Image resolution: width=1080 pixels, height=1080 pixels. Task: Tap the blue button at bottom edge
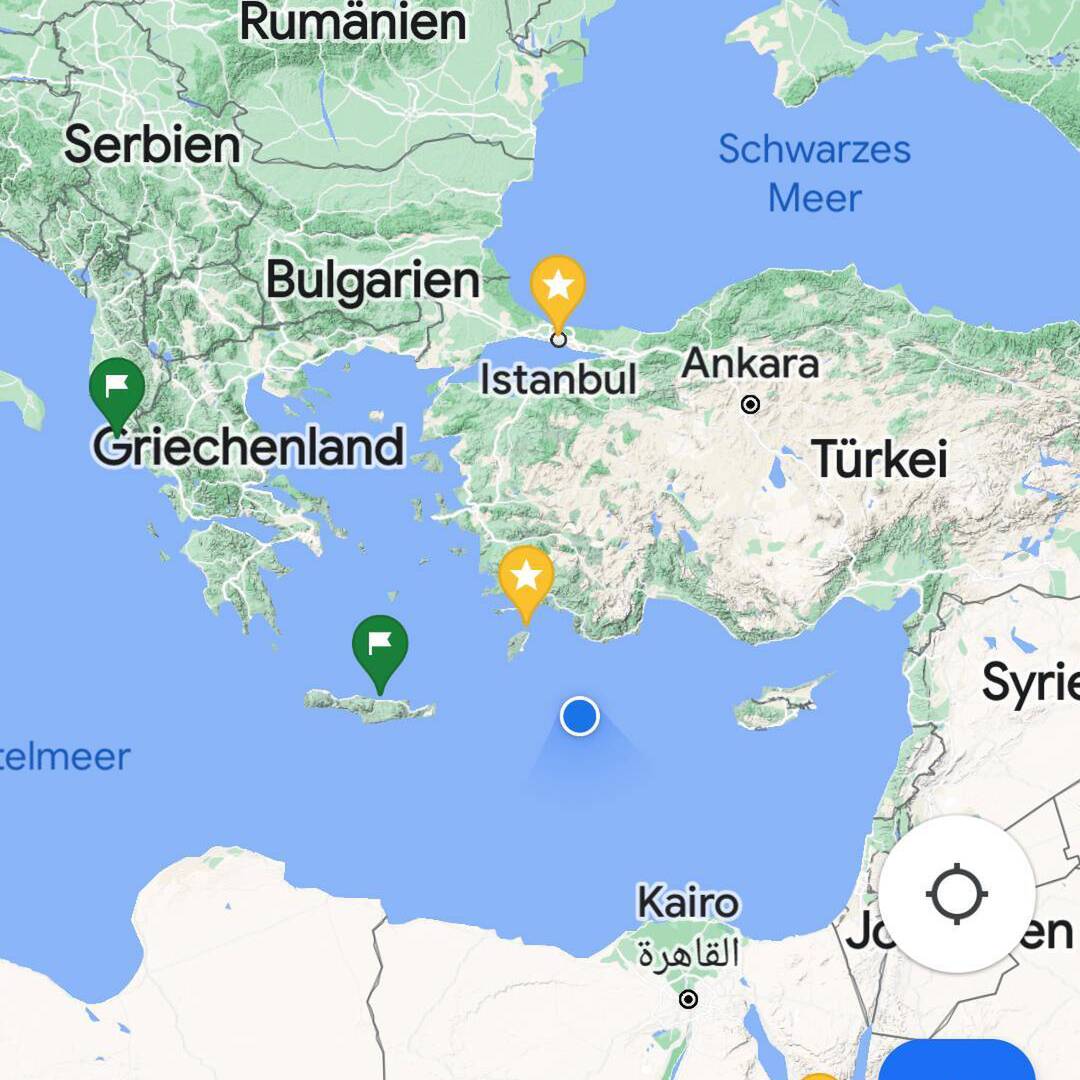[x=955, y=1062]
